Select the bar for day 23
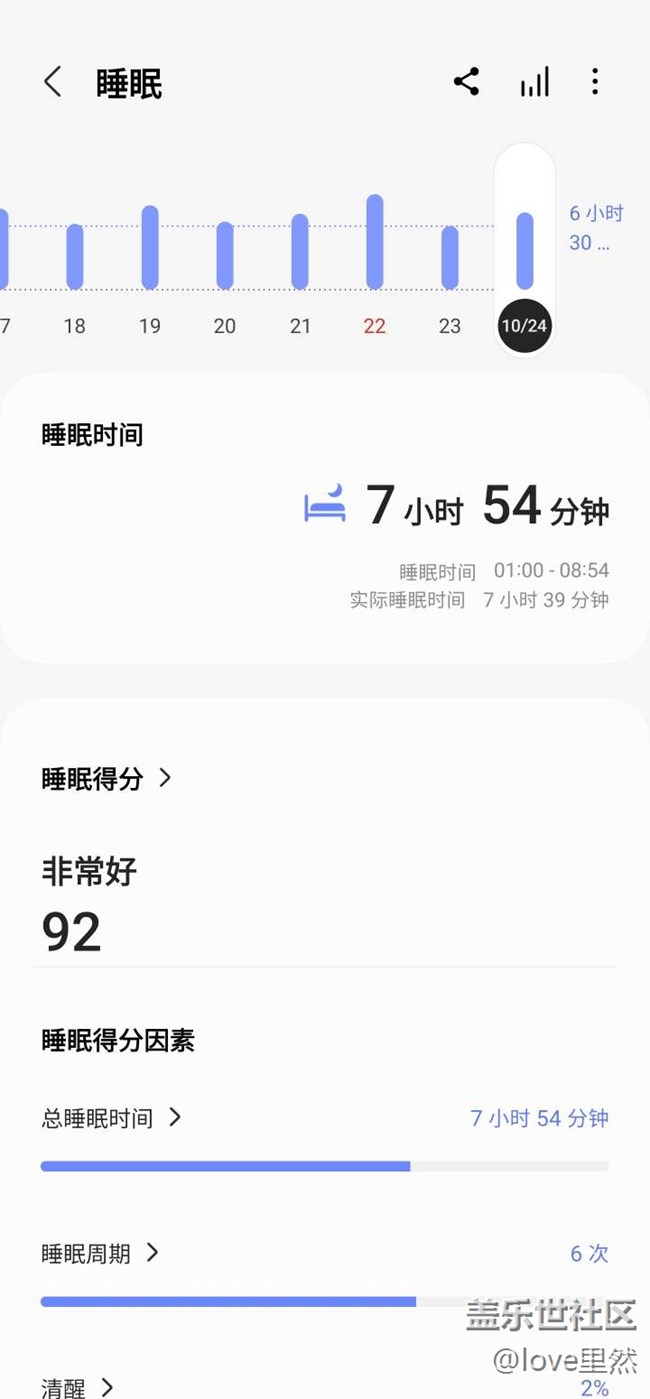 [x=450, y=258]
